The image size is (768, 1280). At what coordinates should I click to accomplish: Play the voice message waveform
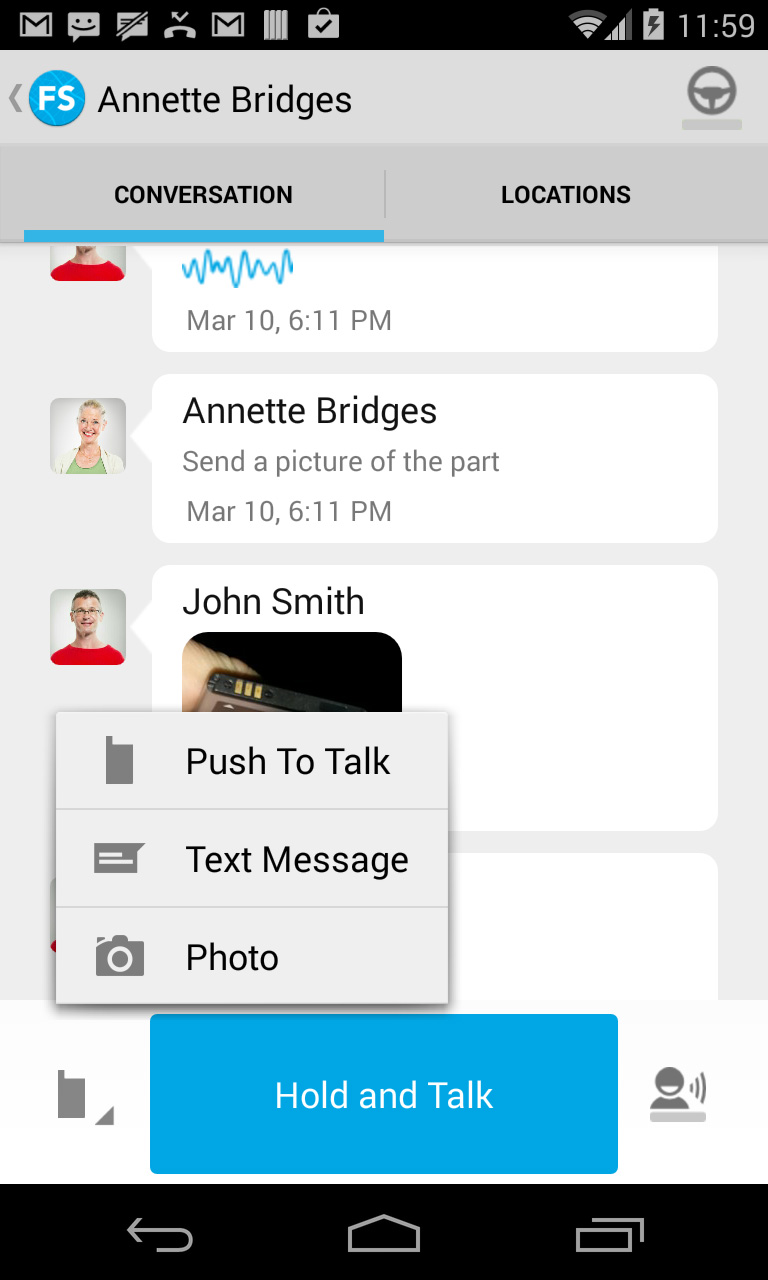tap(238, 268)
